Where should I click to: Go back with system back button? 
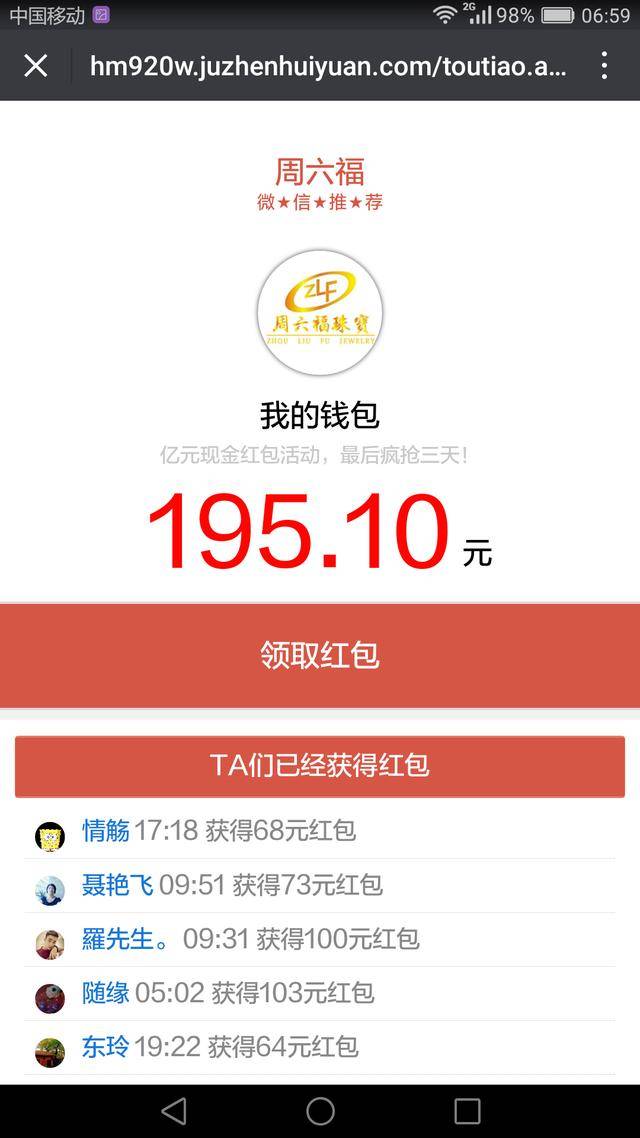173,1111
